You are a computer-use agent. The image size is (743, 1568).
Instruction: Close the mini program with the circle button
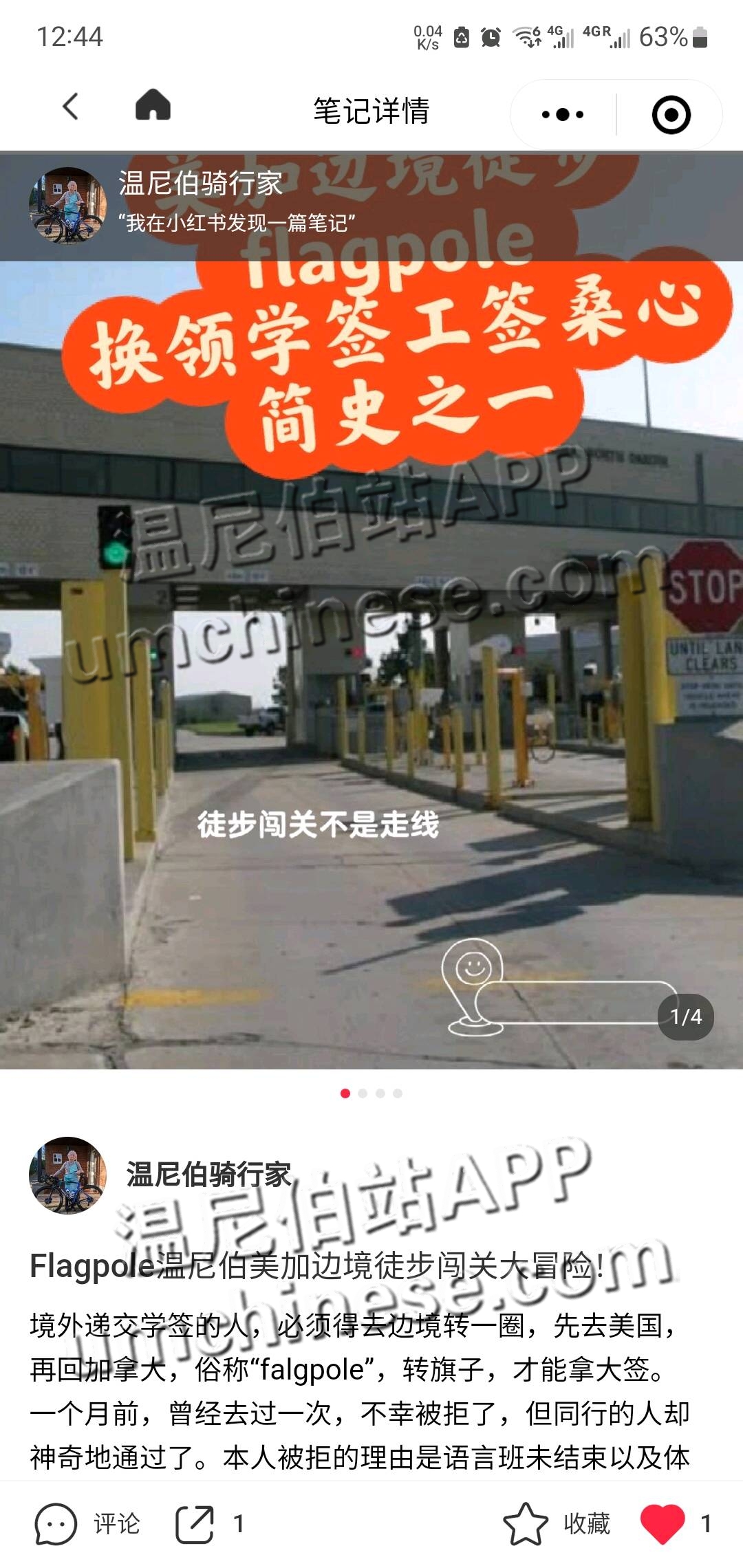671,114
